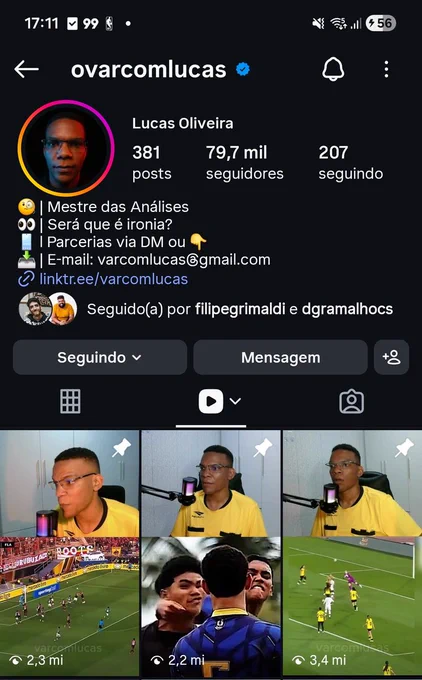The width and height of the screenshot is (422, 680).
Task: View Lucas Oliveira's story from the profile picture
Action: 66,148
